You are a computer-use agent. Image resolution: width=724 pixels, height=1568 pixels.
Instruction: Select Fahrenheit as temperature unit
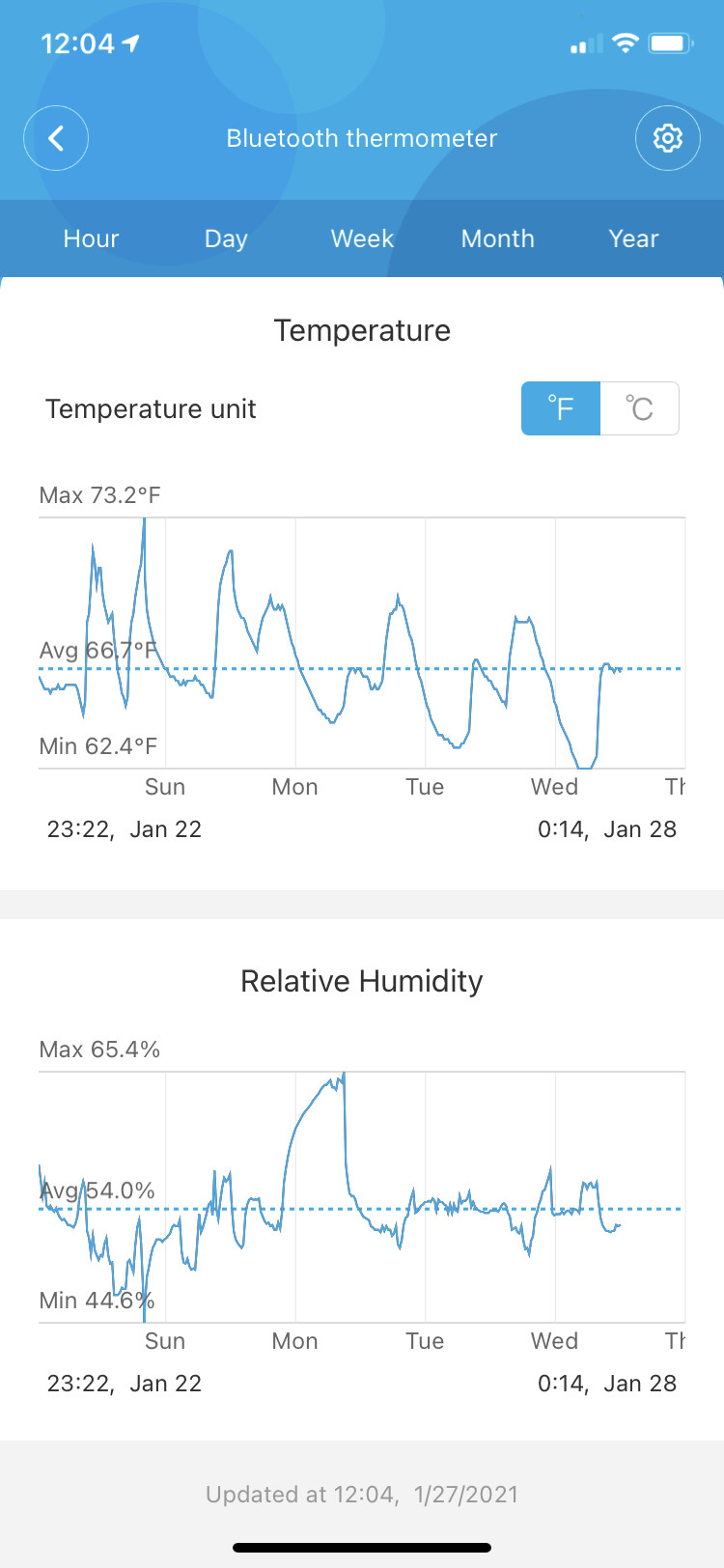point(561,408)
